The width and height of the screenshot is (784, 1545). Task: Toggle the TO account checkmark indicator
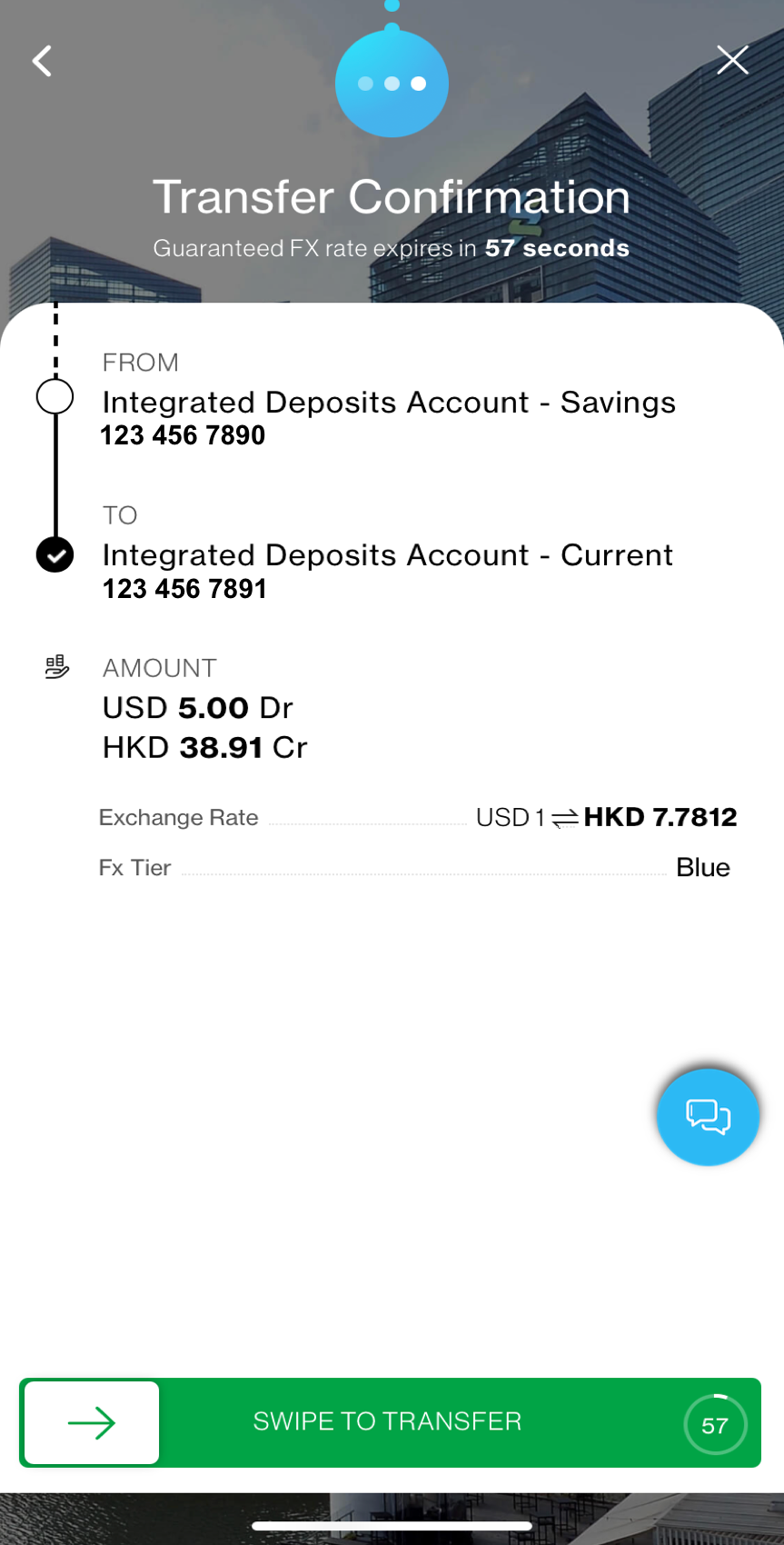pyautogui.click(x=55, y=554)
